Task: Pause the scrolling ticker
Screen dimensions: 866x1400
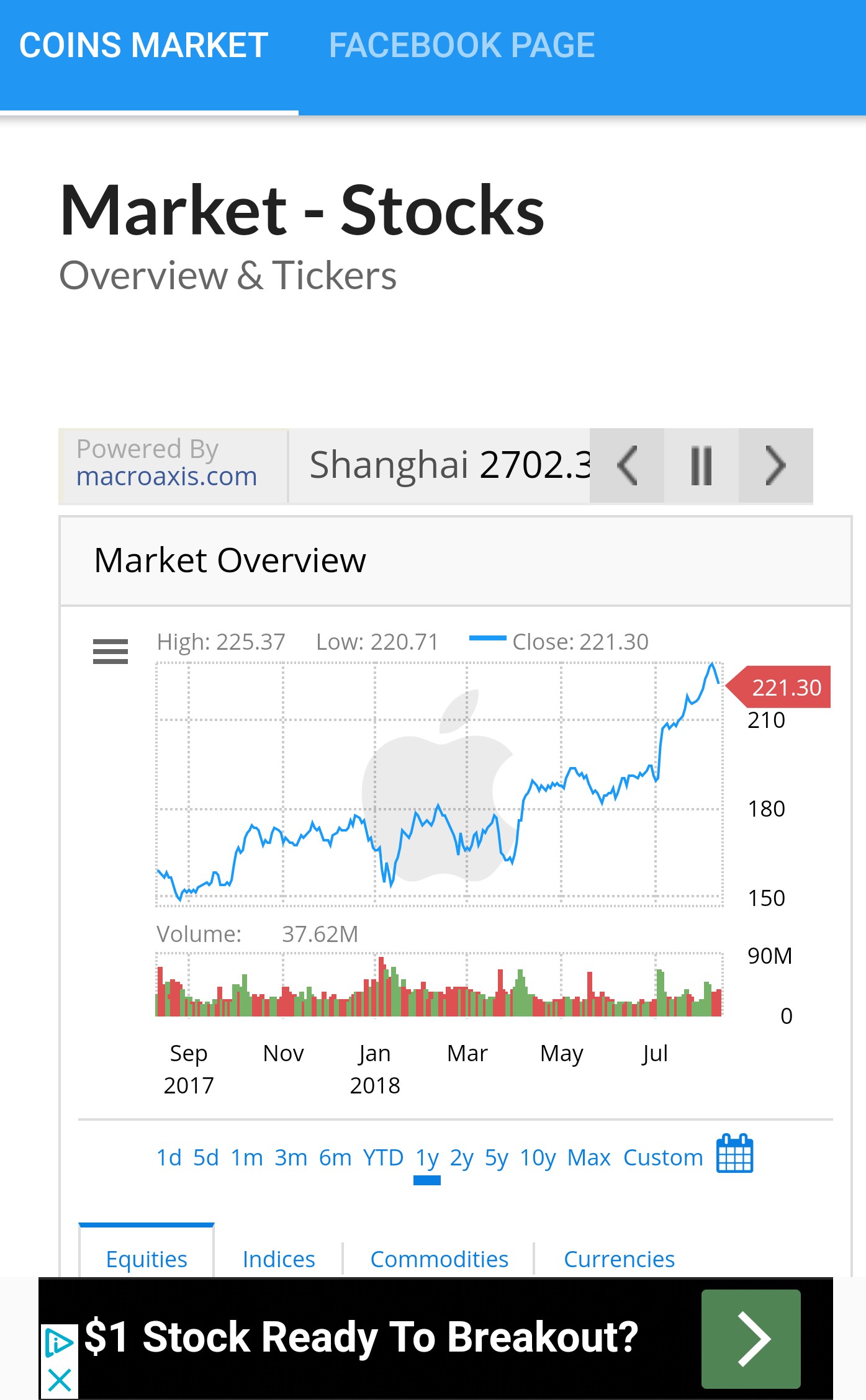Action: (701, 465)
